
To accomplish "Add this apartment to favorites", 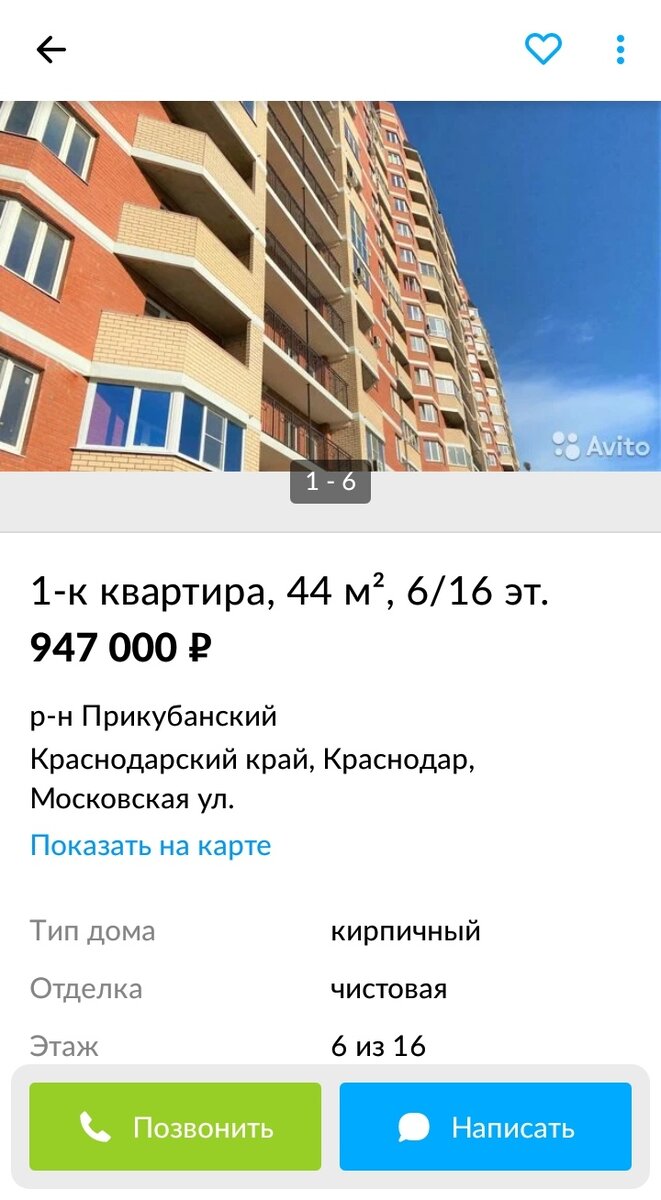I will tap(543, 49).
